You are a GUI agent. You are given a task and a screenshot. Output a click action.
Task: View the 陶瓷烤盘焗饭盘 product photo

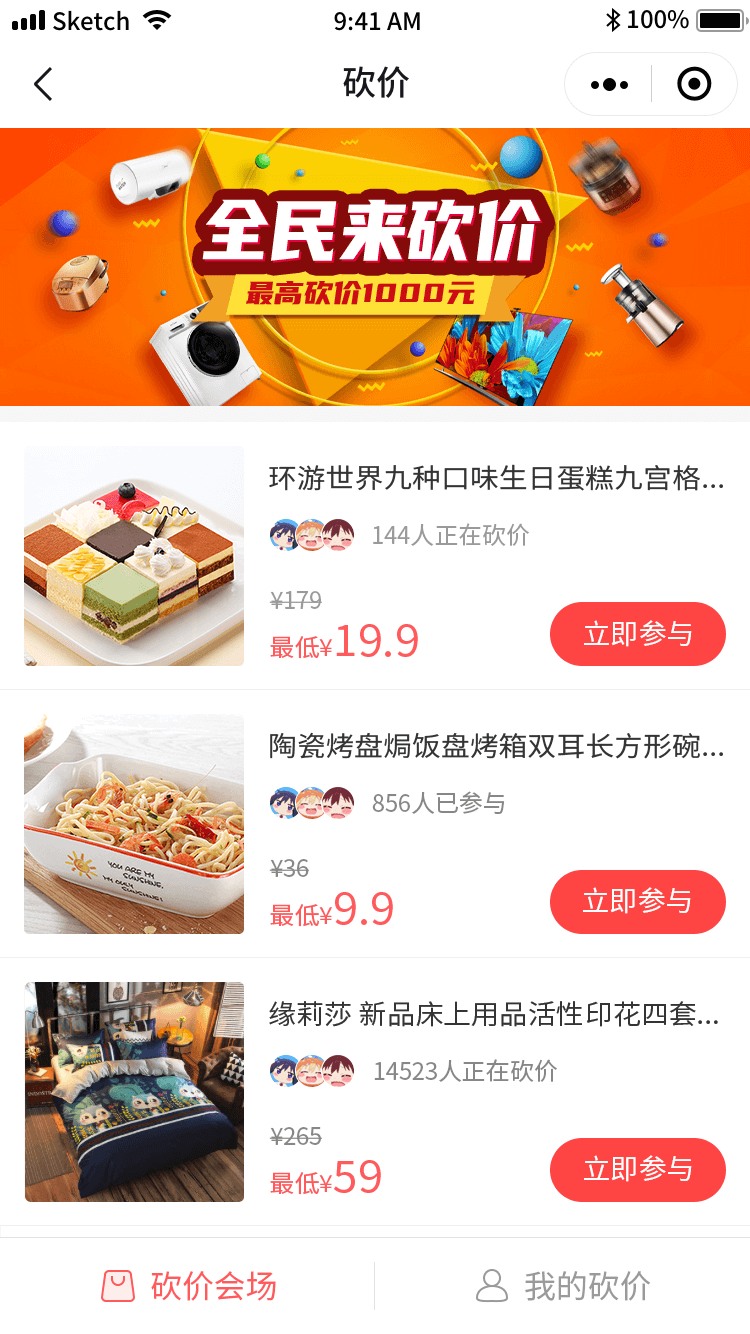(x=134, y=824)
